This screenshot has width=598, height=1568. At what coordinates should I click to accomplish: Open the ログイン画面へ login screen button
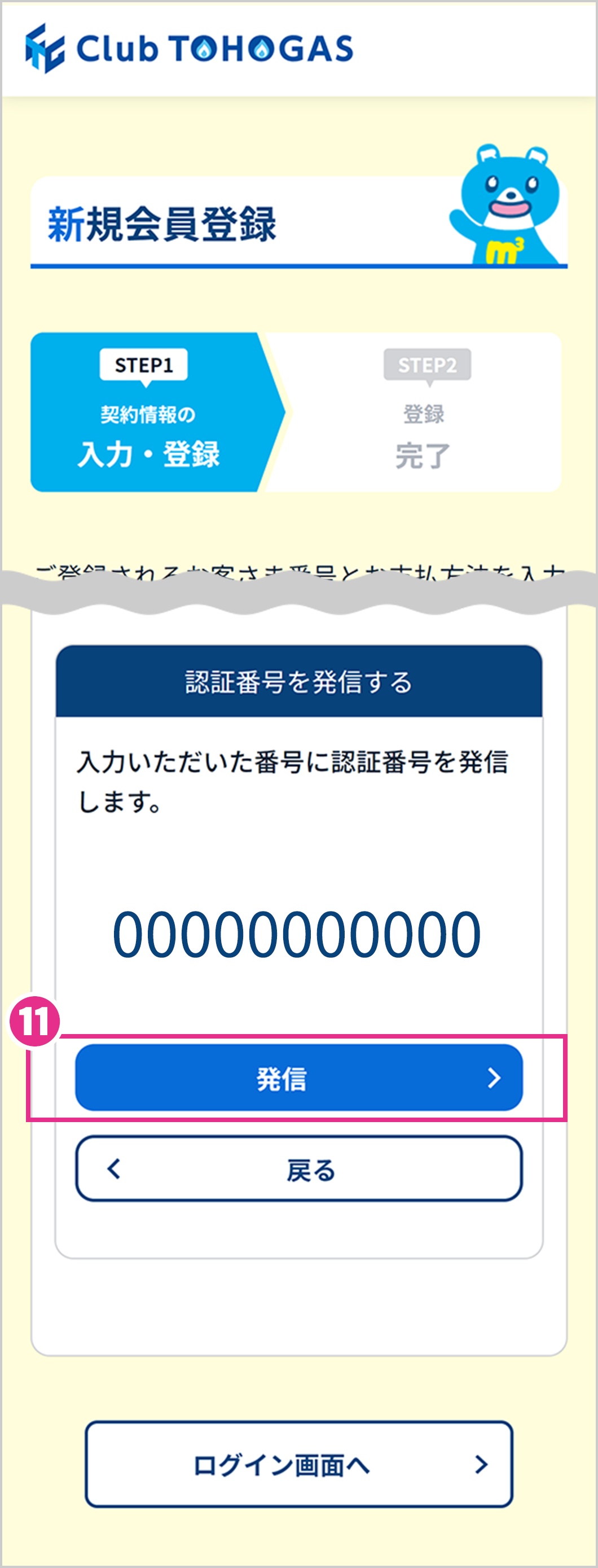point(298,1465)
